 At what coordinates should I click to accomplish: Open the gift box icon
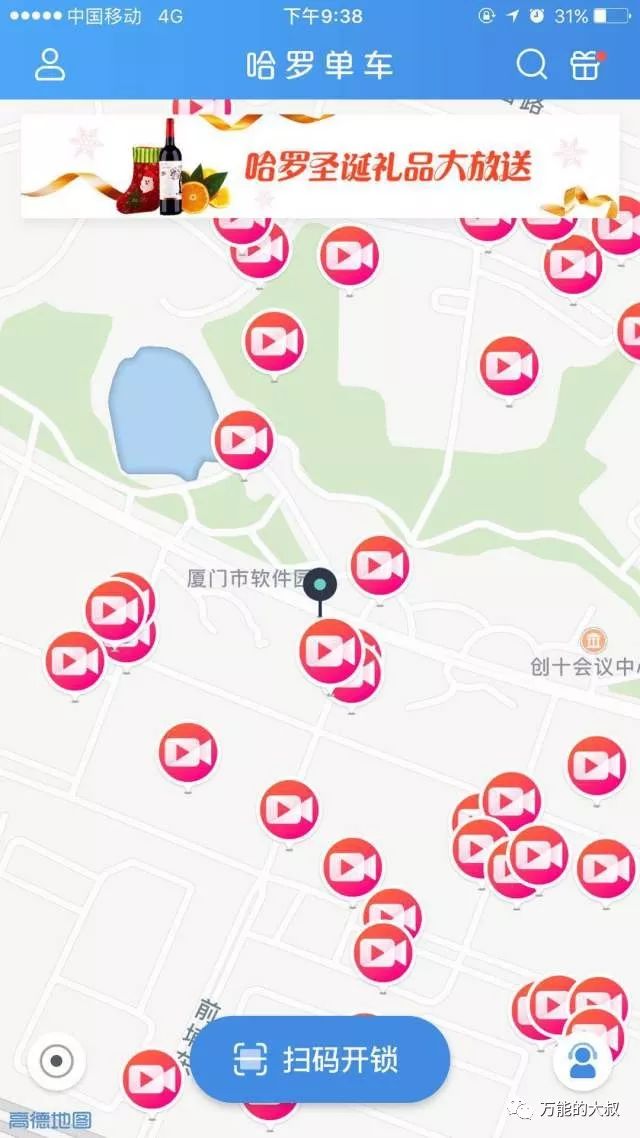click(x=586, y=65)
